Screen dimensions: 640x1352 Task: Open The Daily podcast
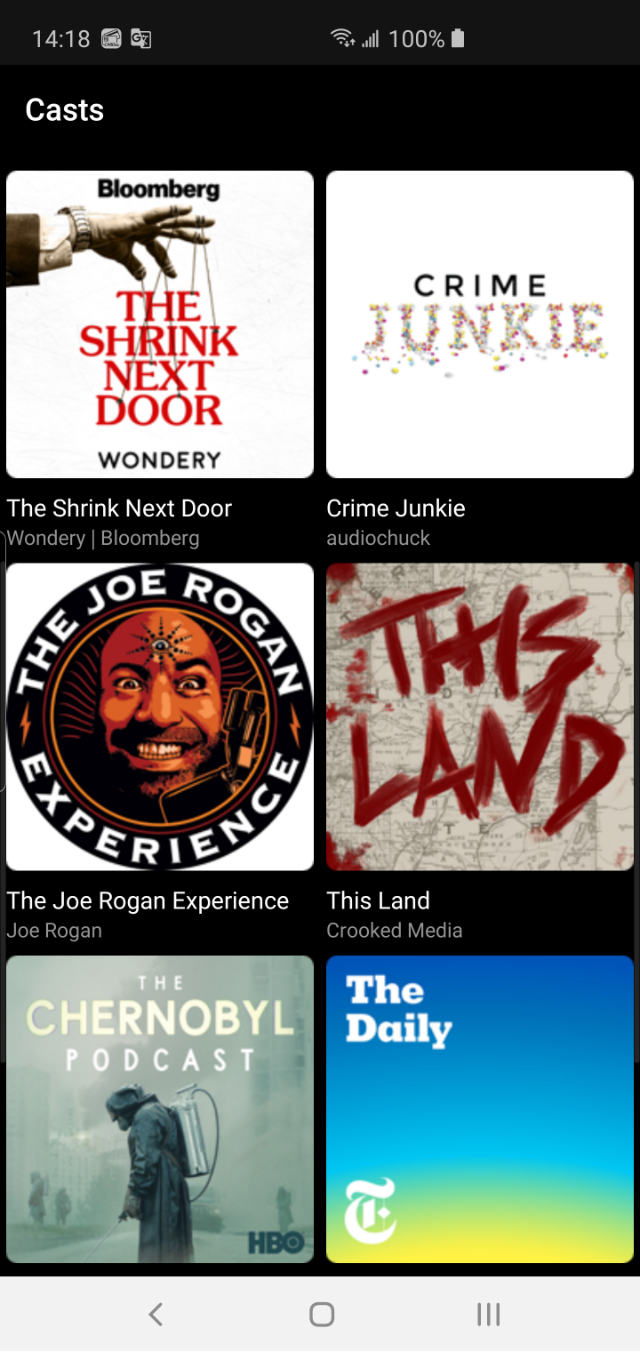click(x=480, y=1108)
